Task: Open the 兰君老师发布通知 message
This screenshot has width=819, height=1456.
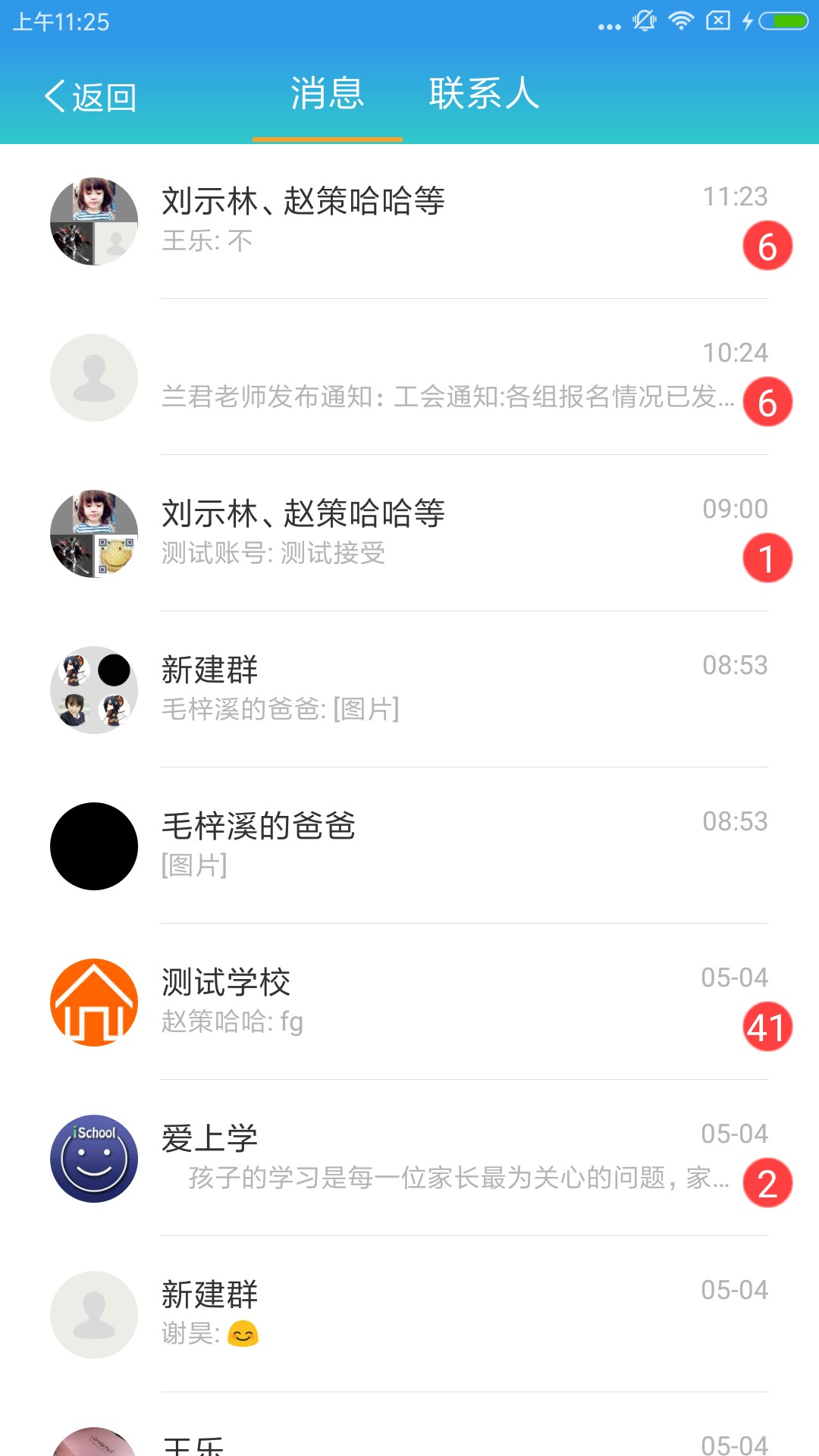Action: pos(409,377)
